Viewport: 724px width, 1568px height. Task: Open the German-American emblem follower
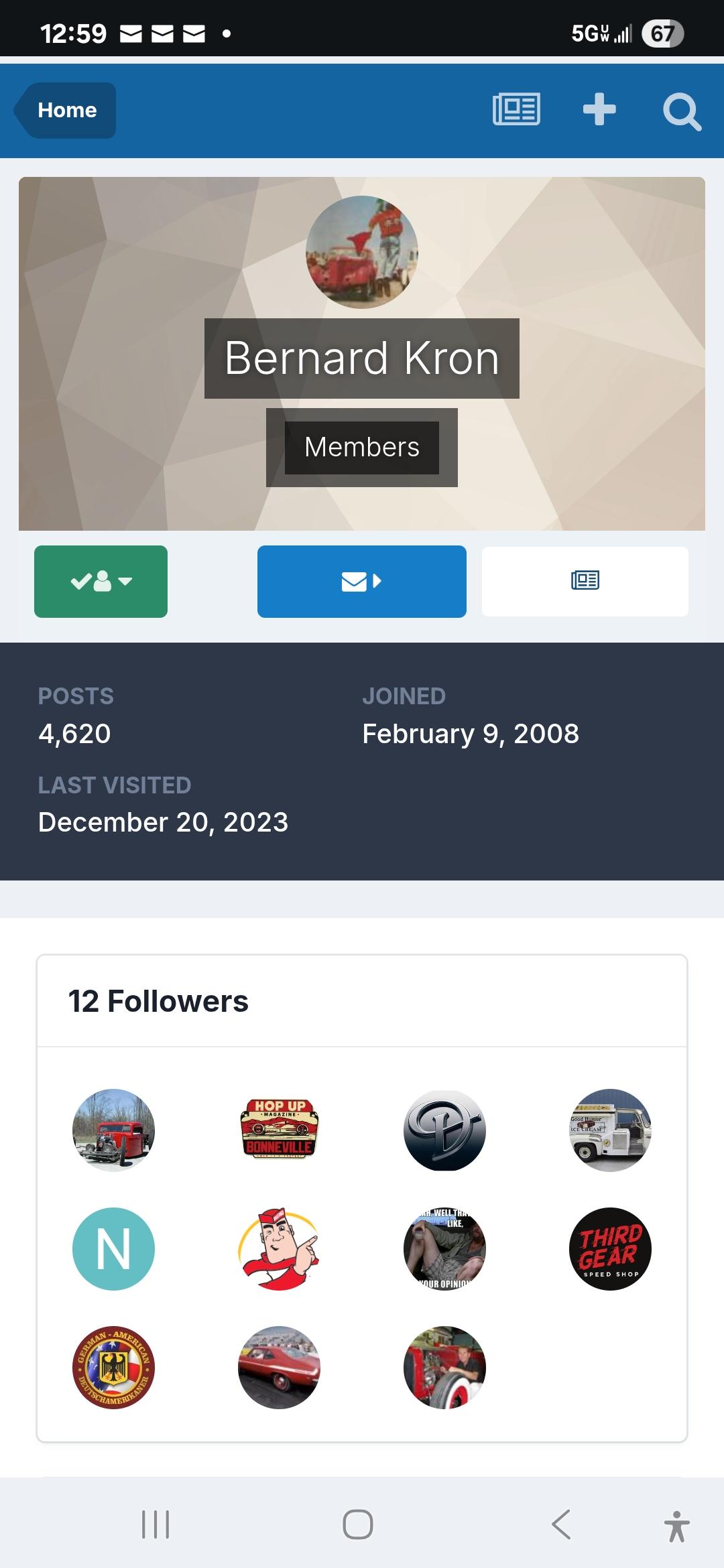click(x=113, y=1368)
